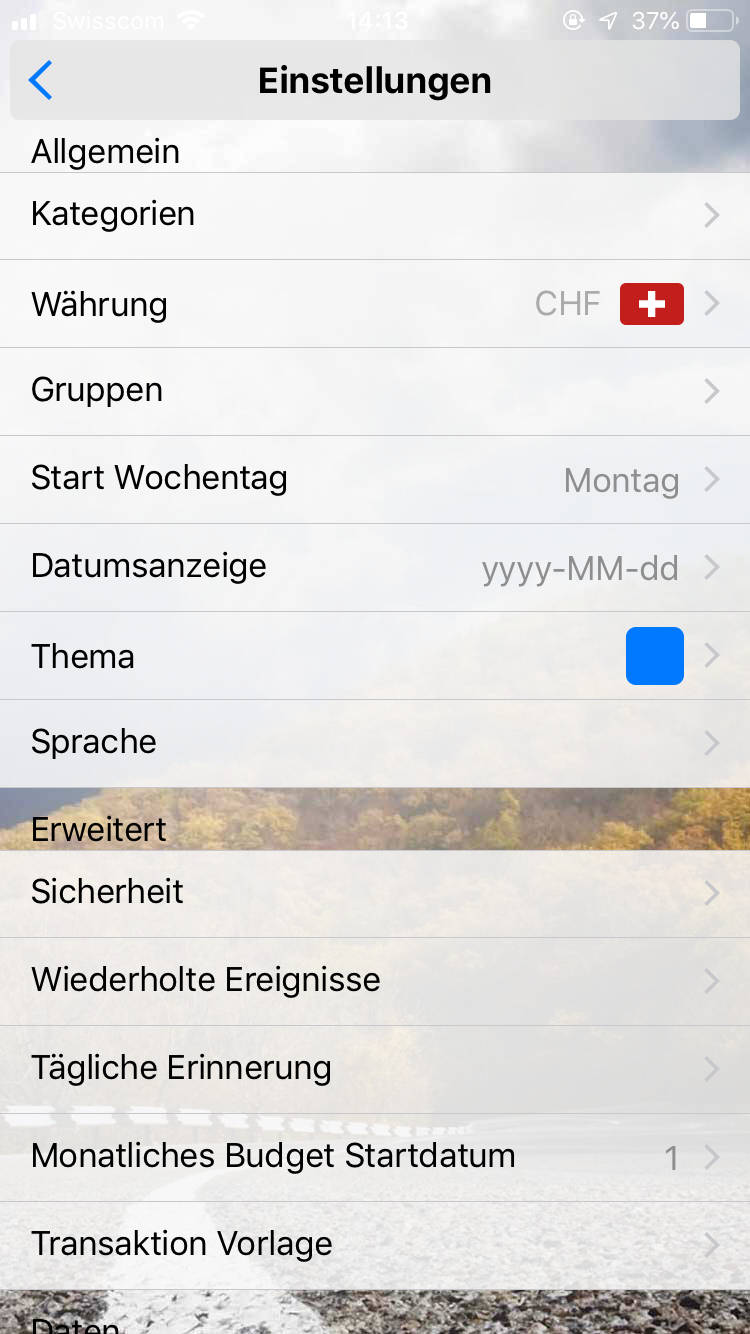
Task: Open Wiederholte Ereignisse
Action: tap(375, 982)
